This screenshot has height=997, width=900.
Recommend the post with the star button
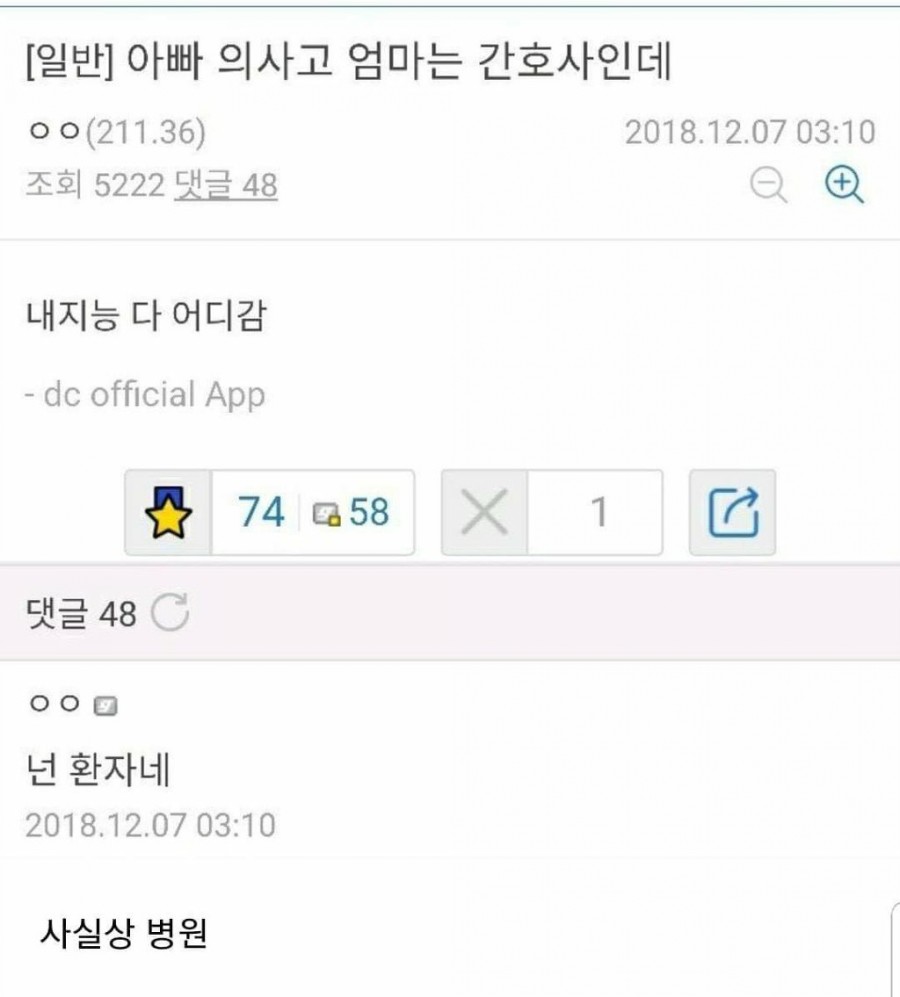click(x=168, y=513)
